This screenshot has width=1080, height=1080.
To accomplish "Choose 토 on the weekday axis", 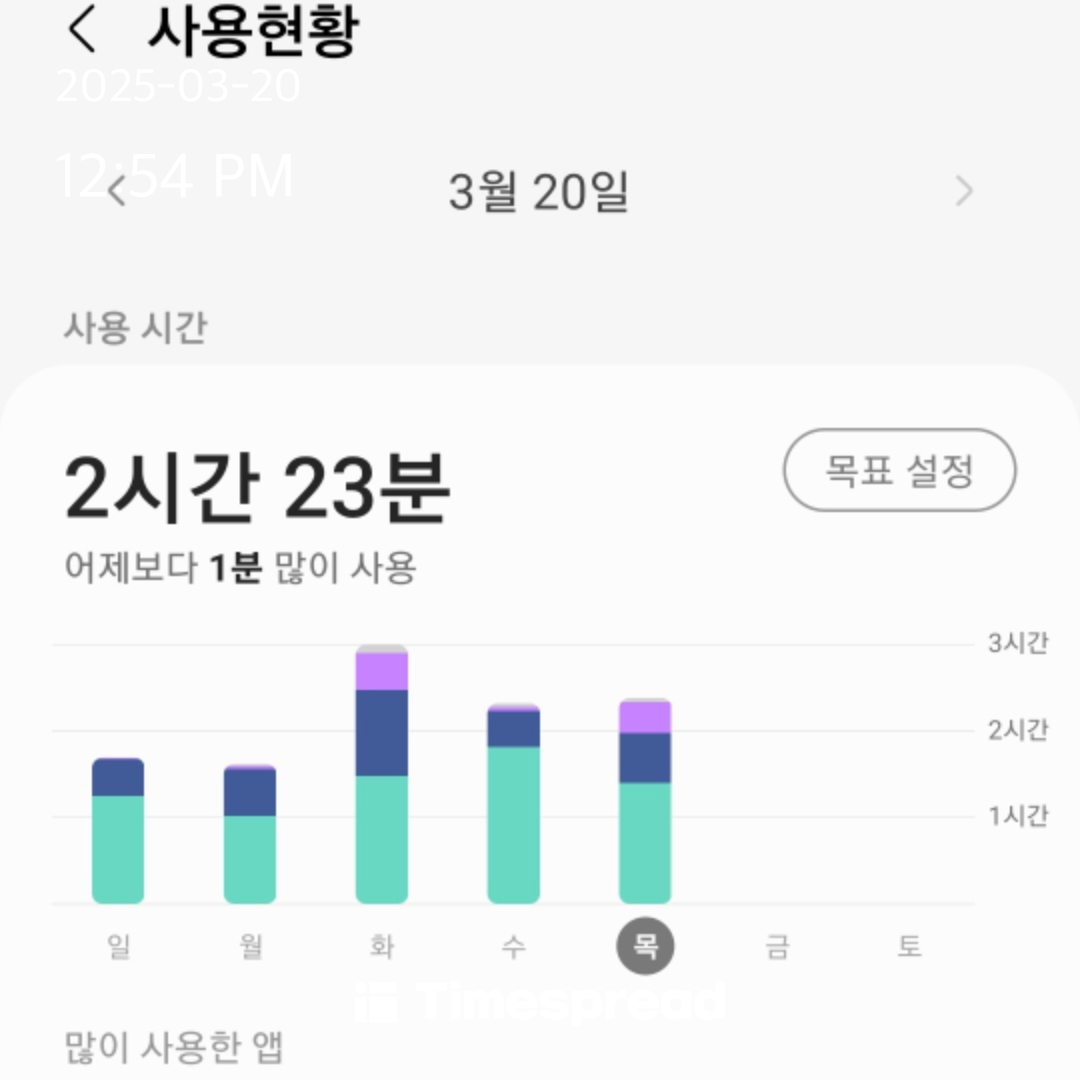I will tap(909, 946).
